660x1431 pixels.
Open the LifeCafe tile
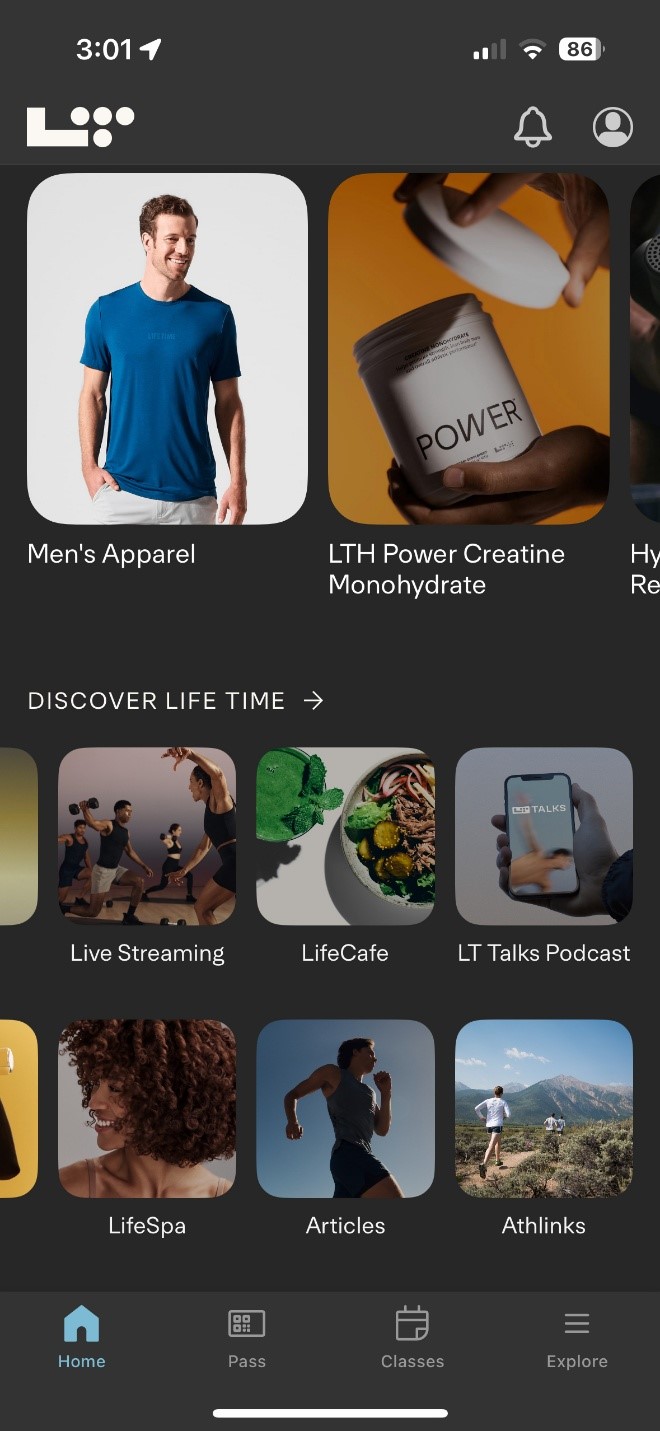345,836
